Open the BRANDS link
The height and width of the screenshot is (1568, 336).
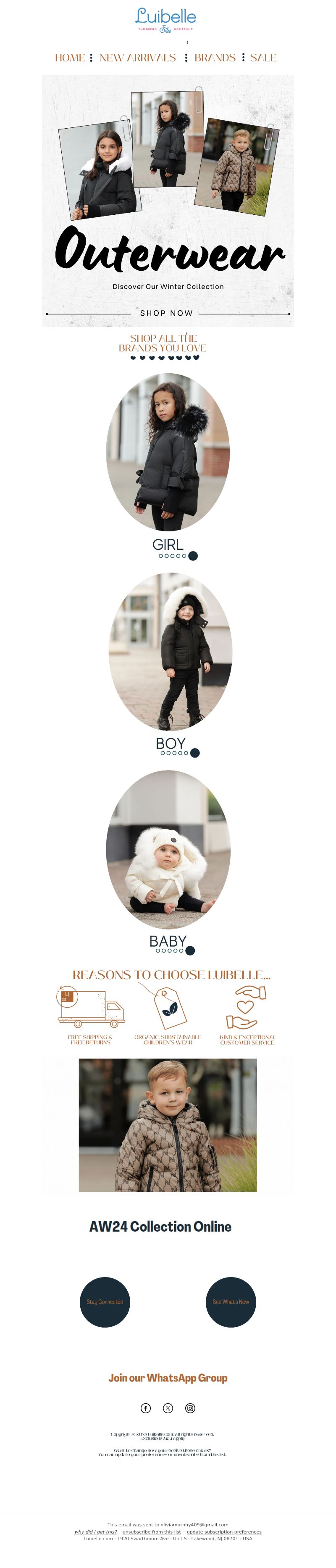[215, 58]
